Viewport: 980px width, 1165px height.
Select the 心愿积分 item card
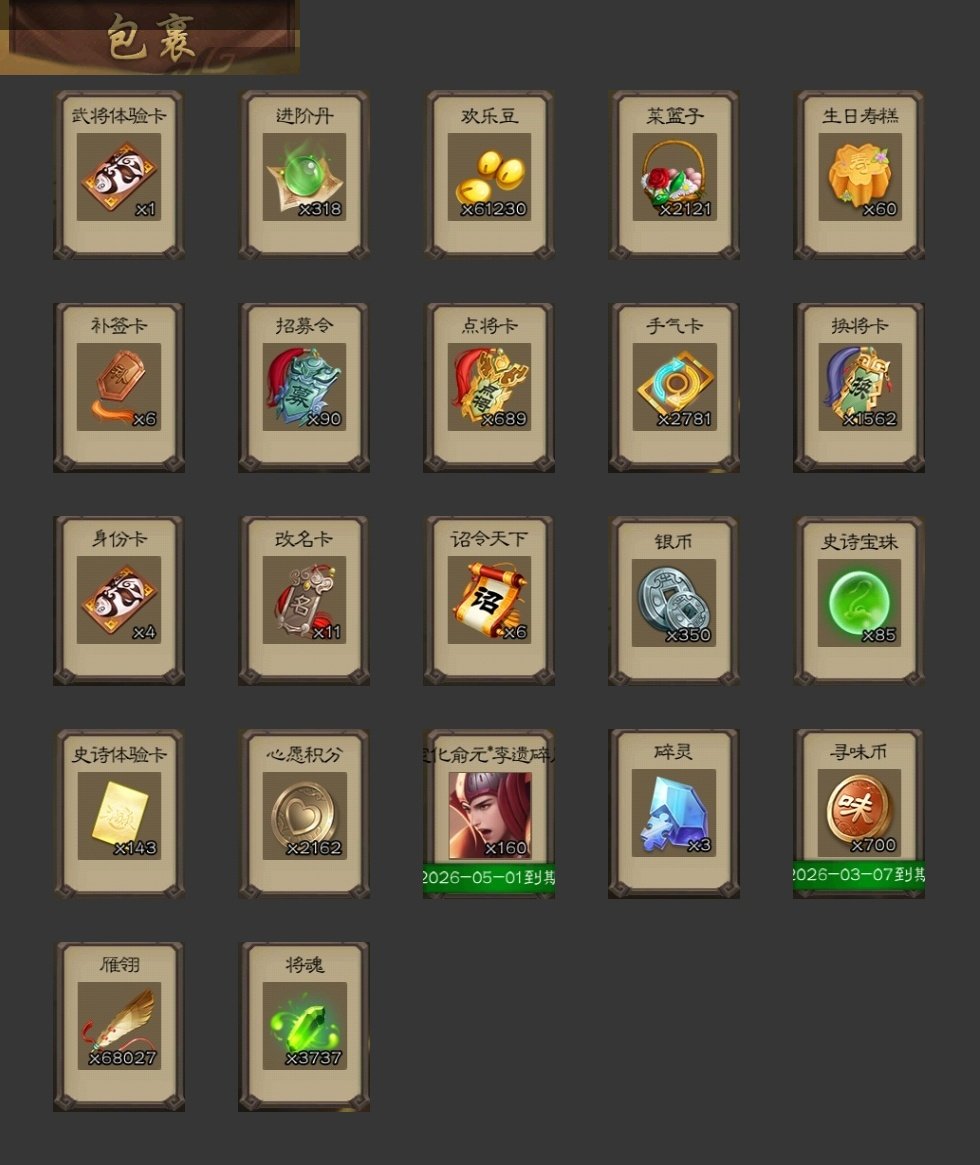click(304, 815)
